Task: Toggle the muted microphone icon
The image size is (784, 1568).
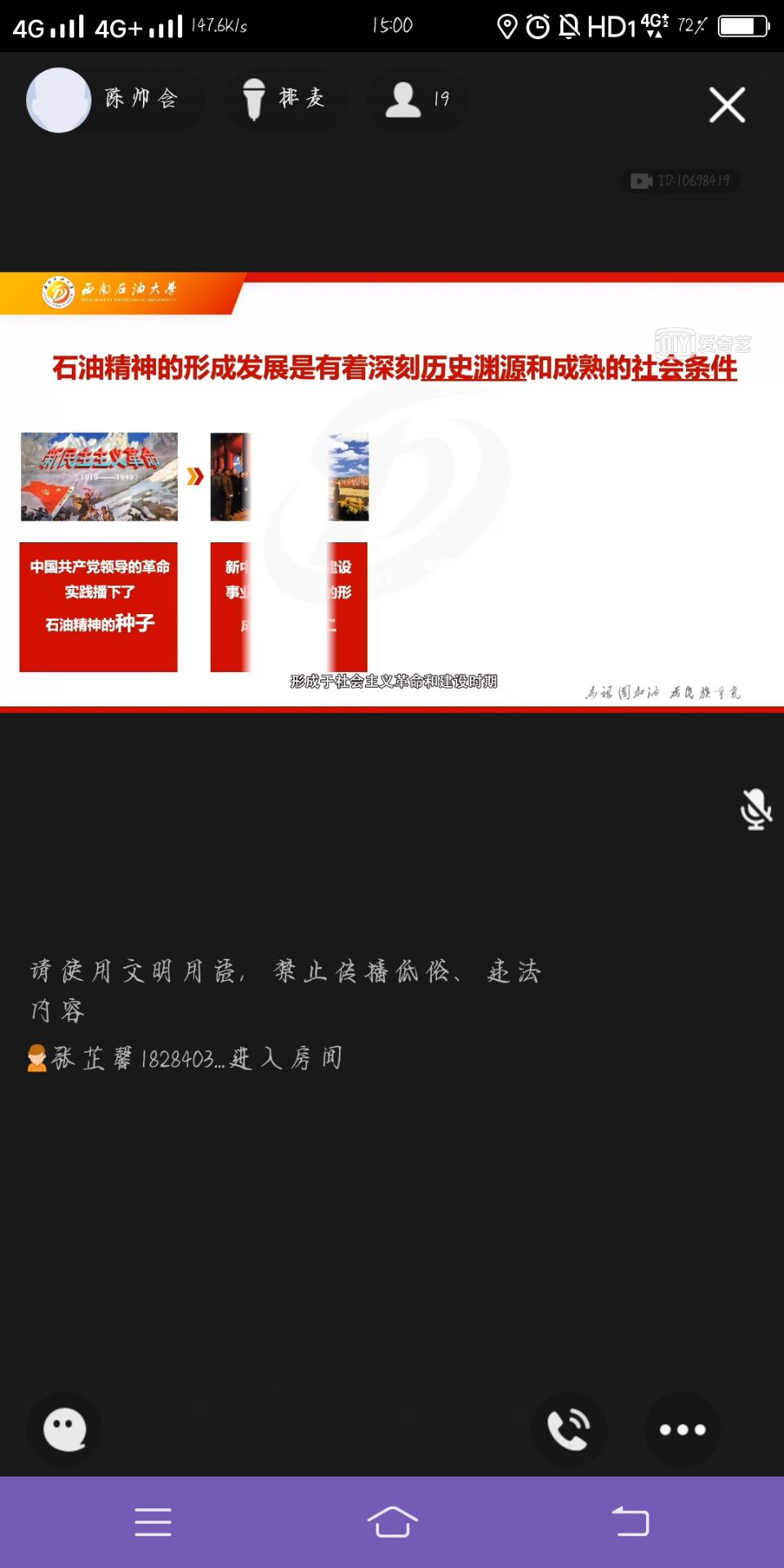Action: 755,809
